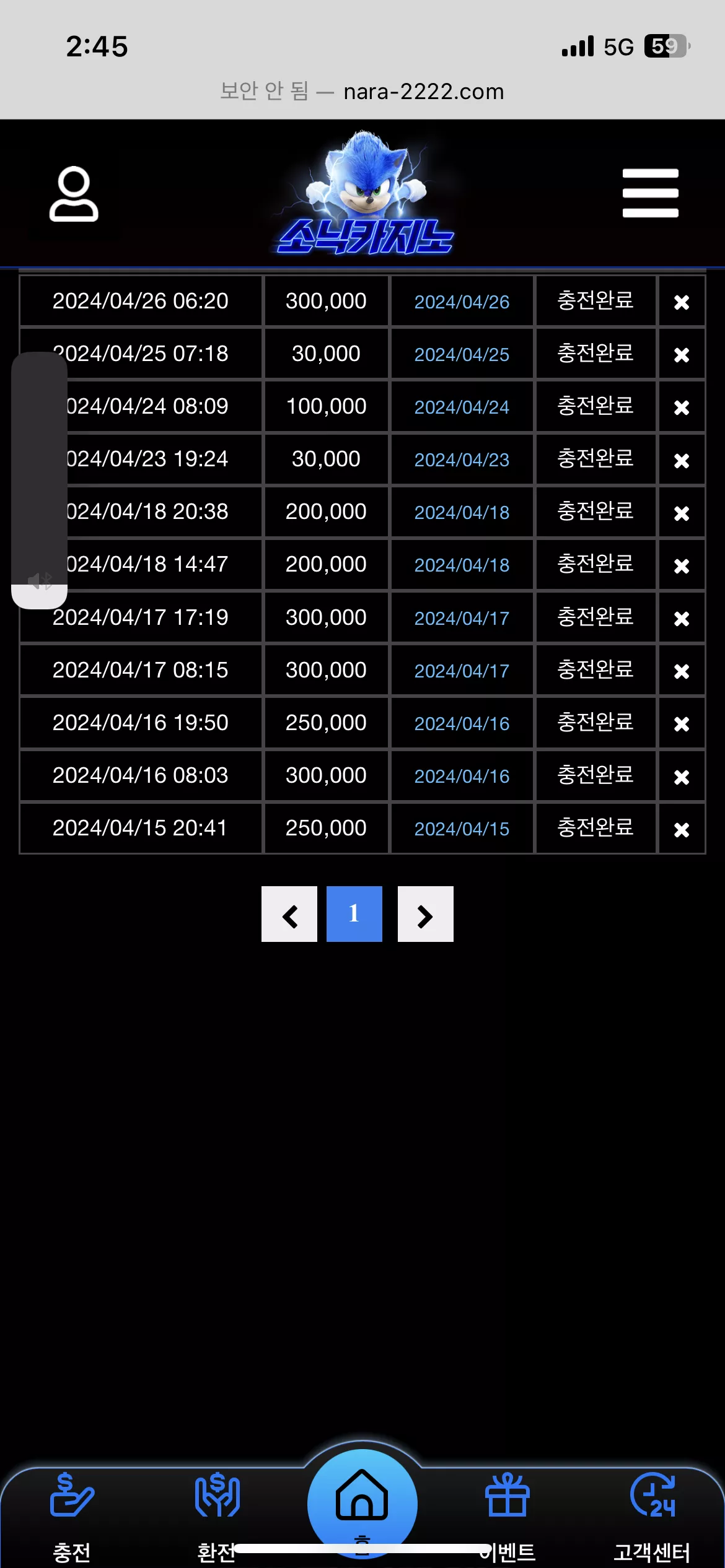The height and width of the screenshot is (1568, 725).
Task: Delete the 2024/04/15 20:41 record
Action: tap(682, 830)
